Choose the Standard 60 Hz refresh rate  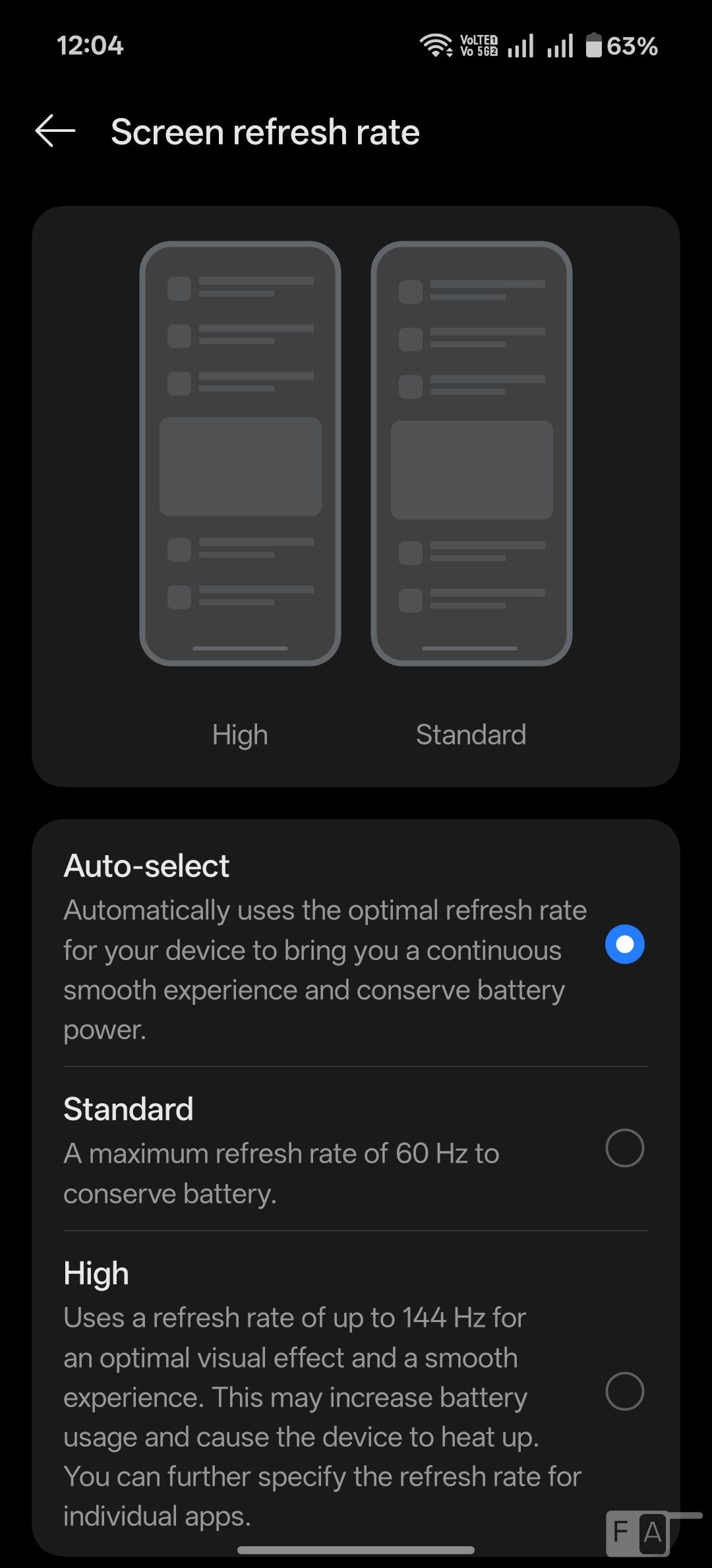(x=356, y=1149)
